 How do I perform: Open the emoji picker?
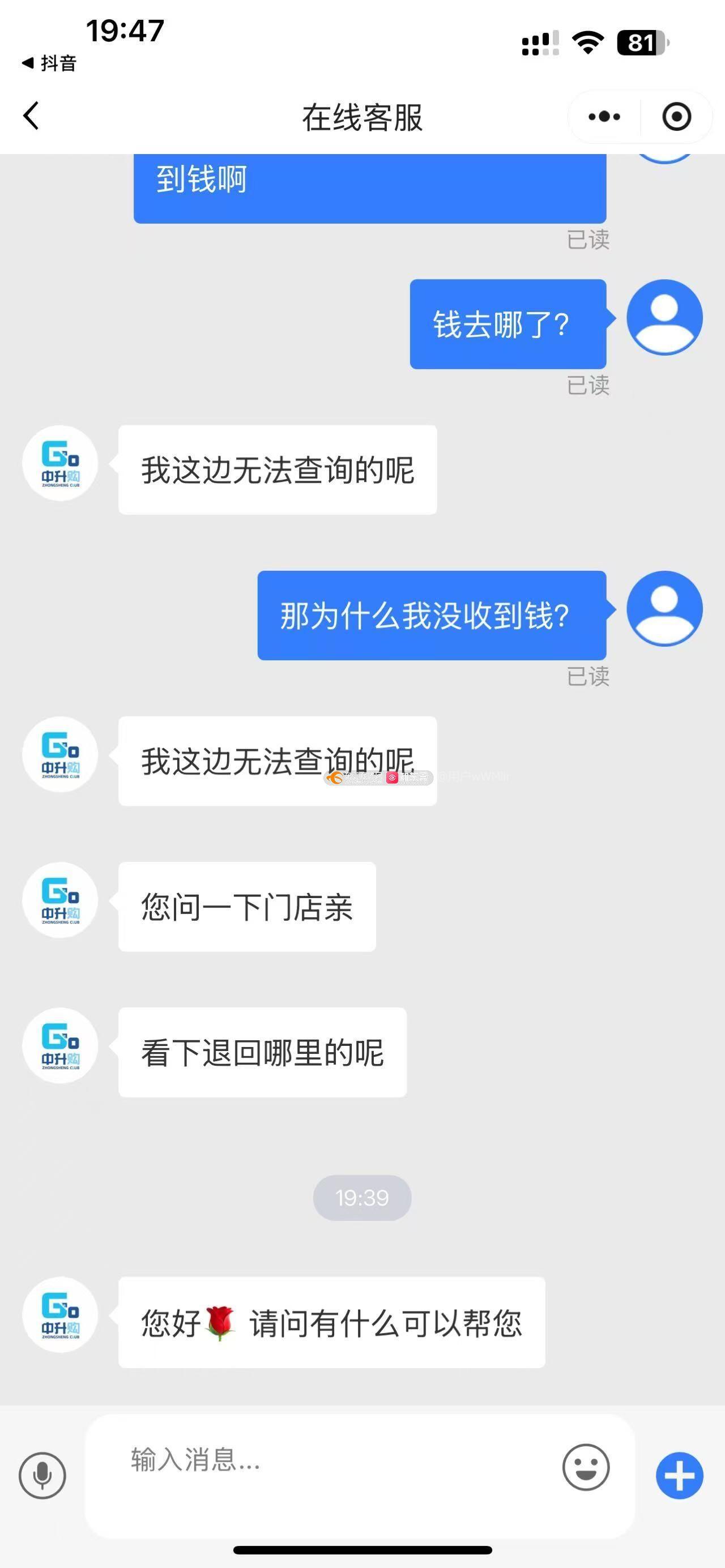click(x=586, y=1467)
